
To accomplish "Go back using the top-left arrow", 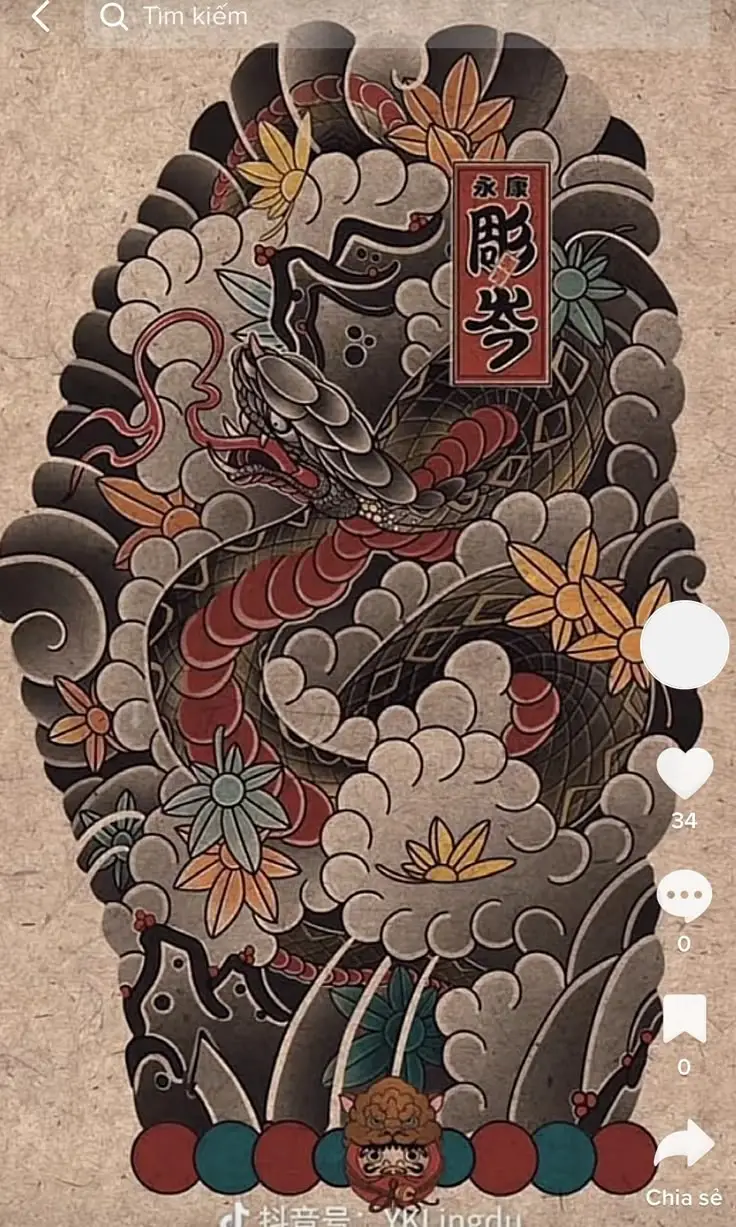I will 40,17.
